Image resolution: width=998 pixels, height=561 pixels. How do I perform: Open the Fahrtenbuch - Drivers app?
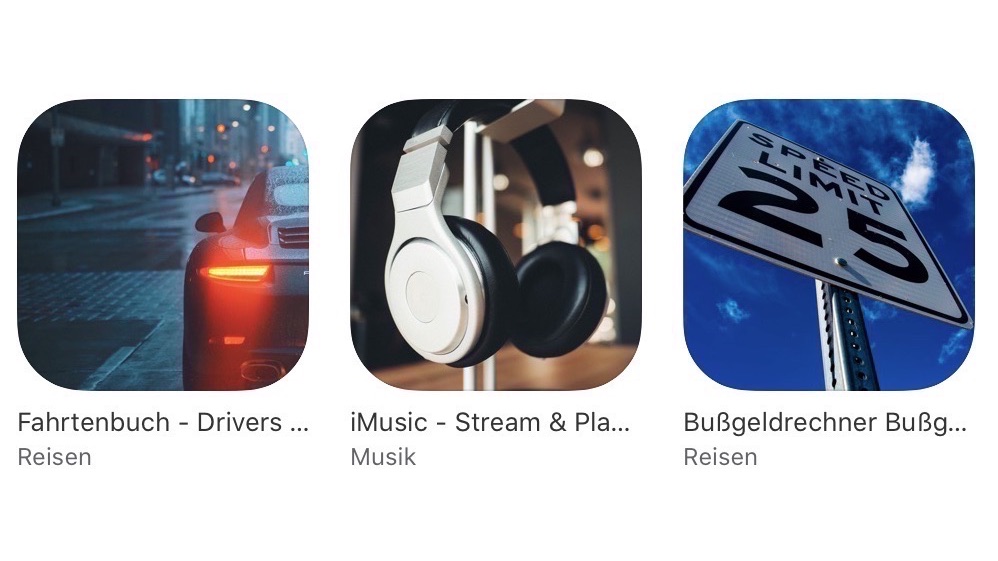coord(163,245)
